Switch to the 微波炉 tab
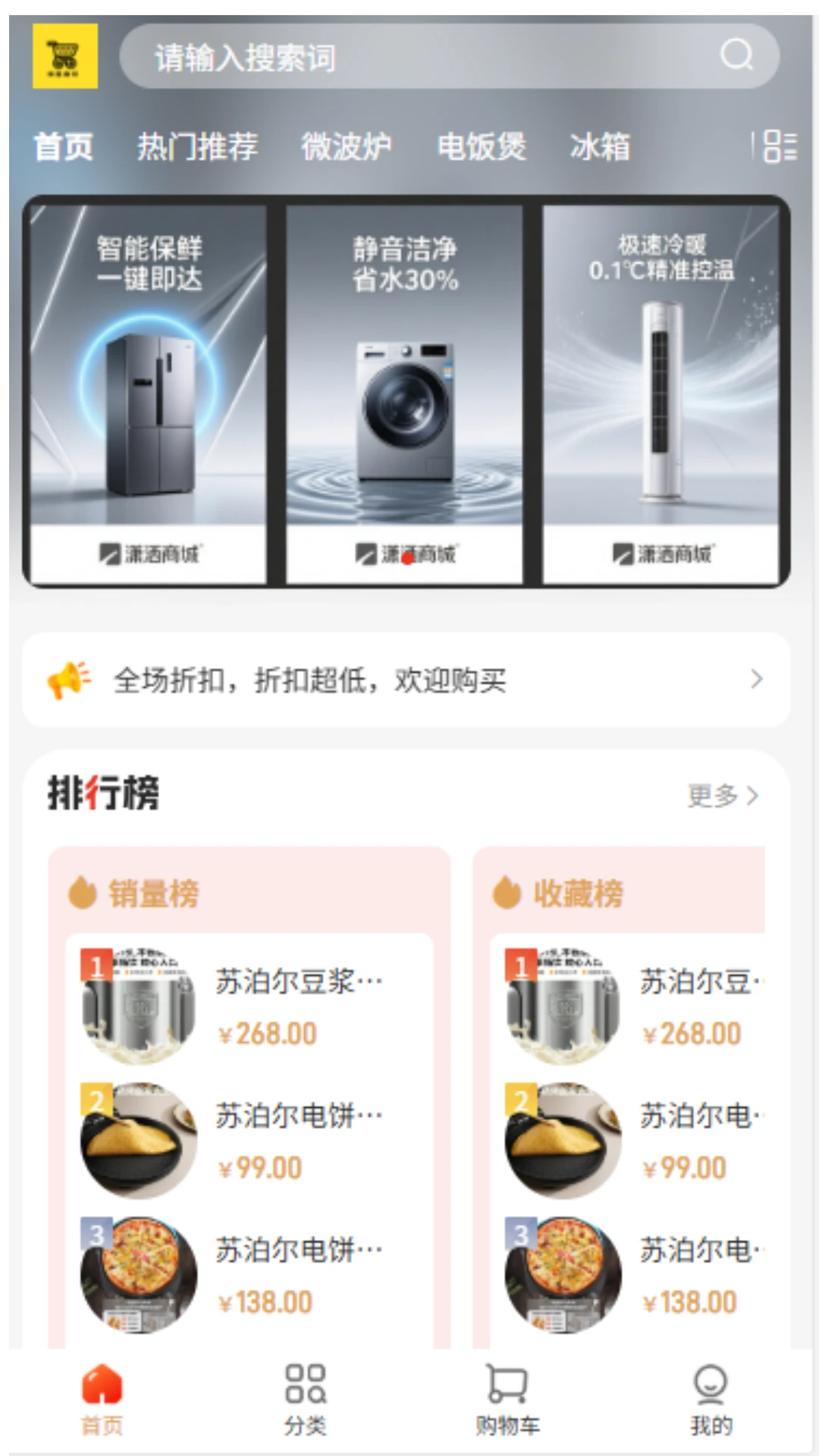Screen dimensions: 819x1456 tap(347, 146)
